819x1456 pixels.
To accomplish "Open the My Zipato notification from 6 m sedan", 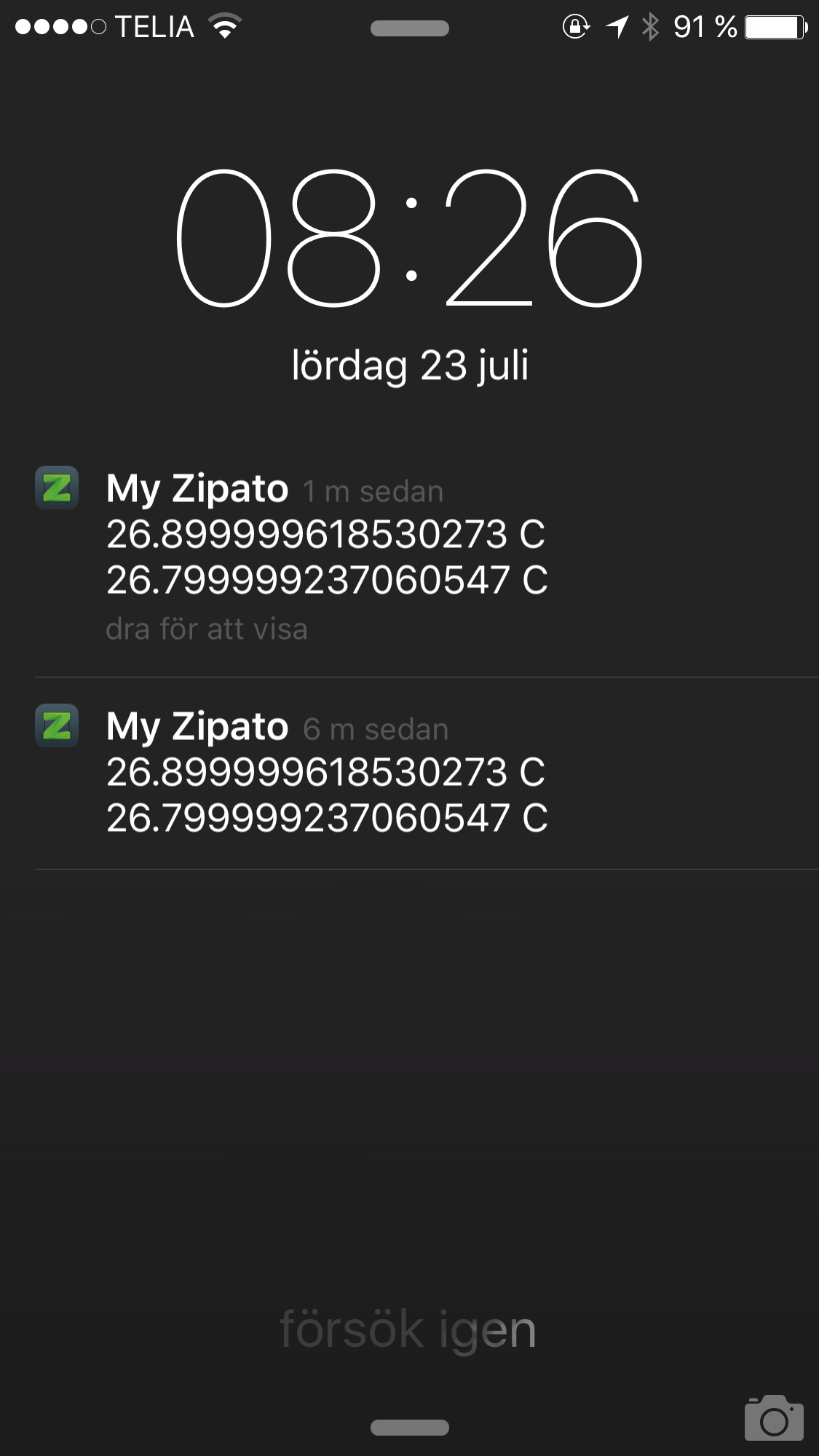I will (326, 773).
